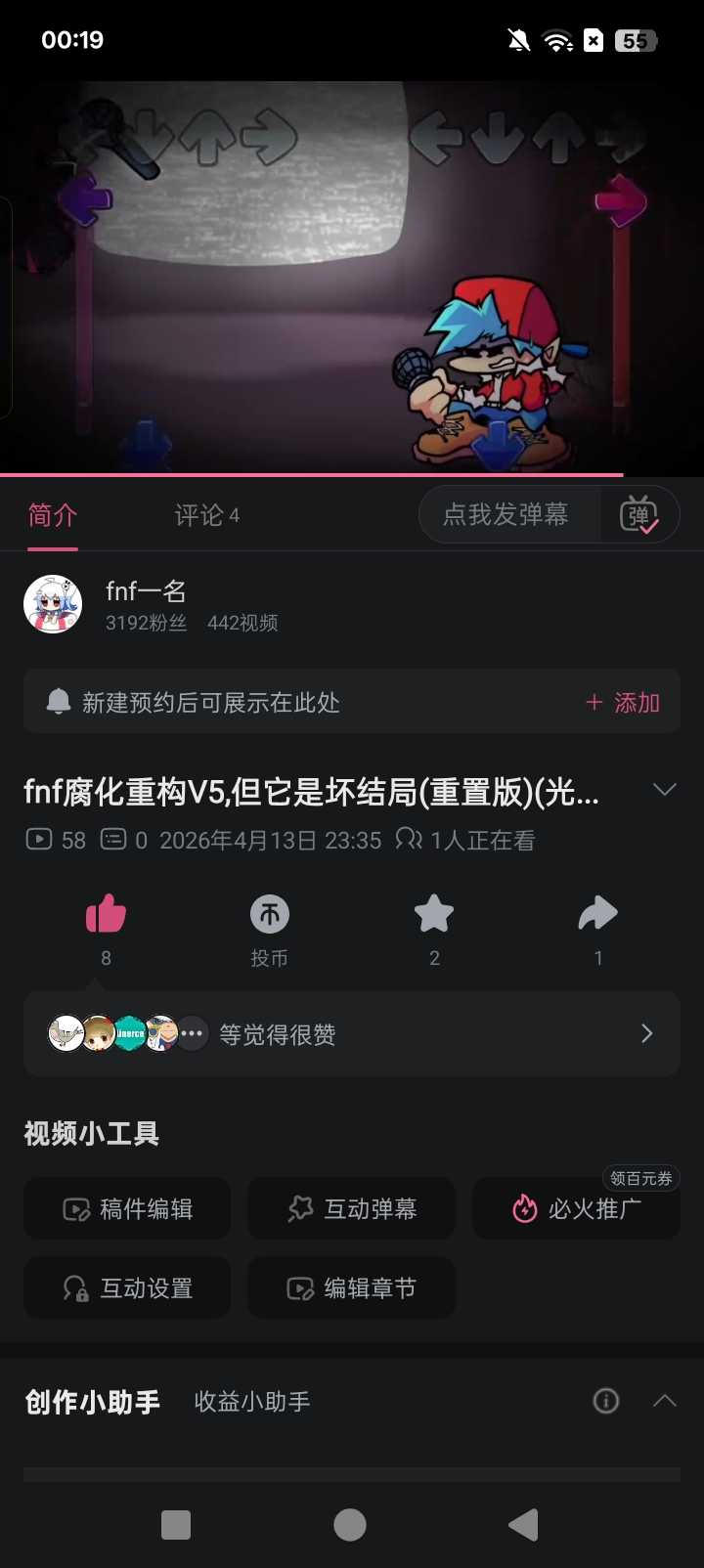Like this video with thumbs up
Viewport: 704px width, 1568px height.
[106, 915]
